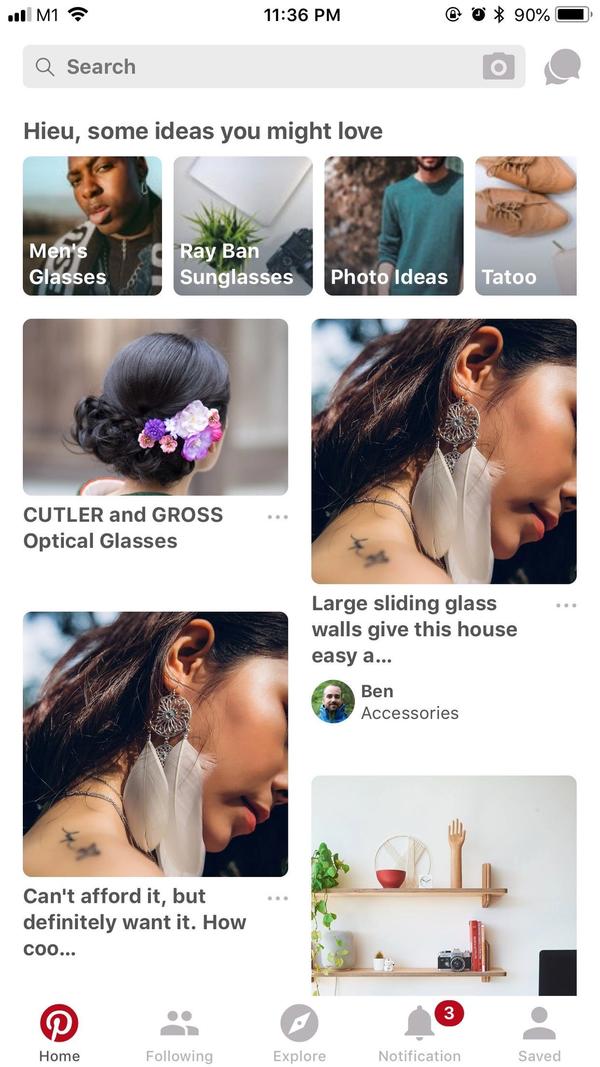This screenshot has height=1067, width=600.
Task: Go to the Home tab
Action: pyautogui.click(x=59, y=1033)
